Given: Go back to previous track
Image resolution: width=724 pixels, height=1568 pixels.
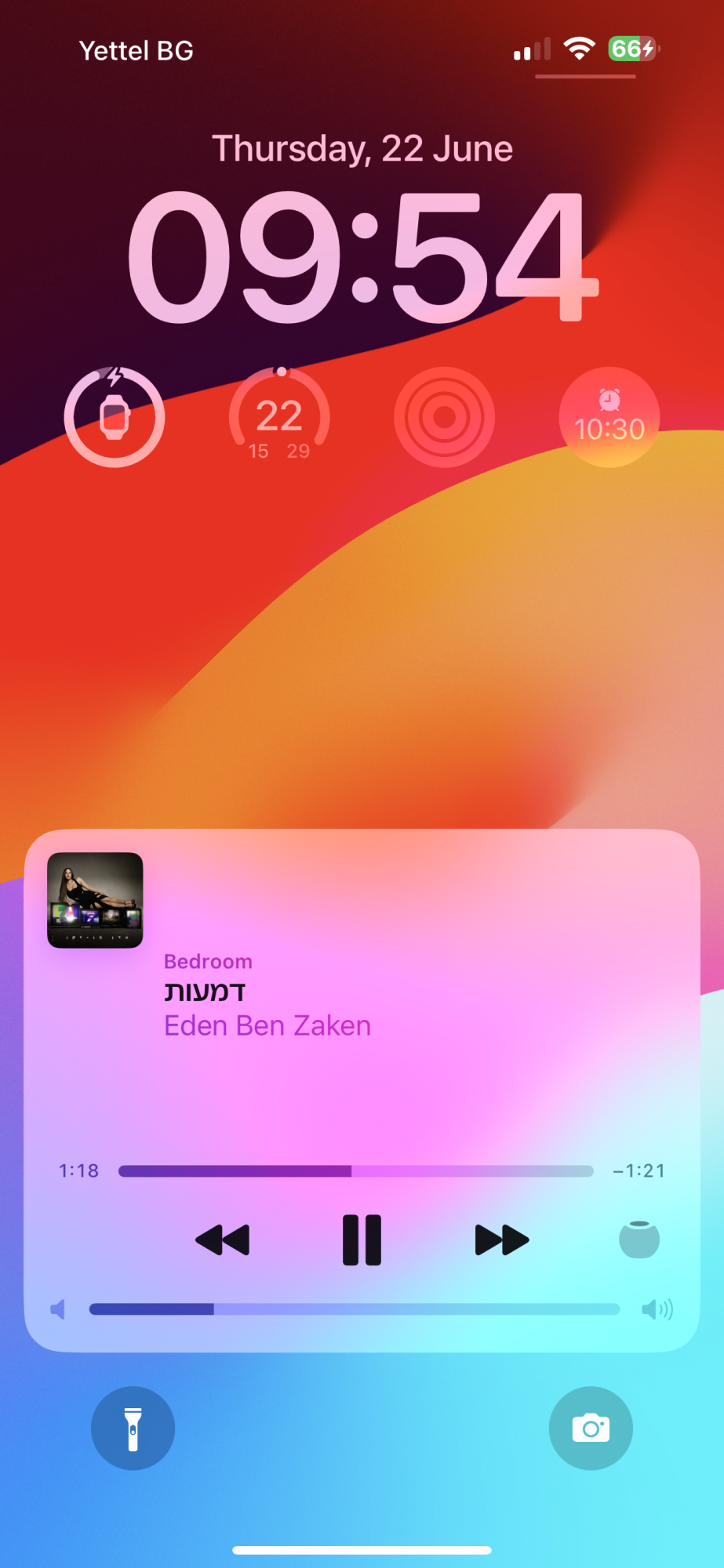Looking at the screenshot, I should click(223, 1240).
